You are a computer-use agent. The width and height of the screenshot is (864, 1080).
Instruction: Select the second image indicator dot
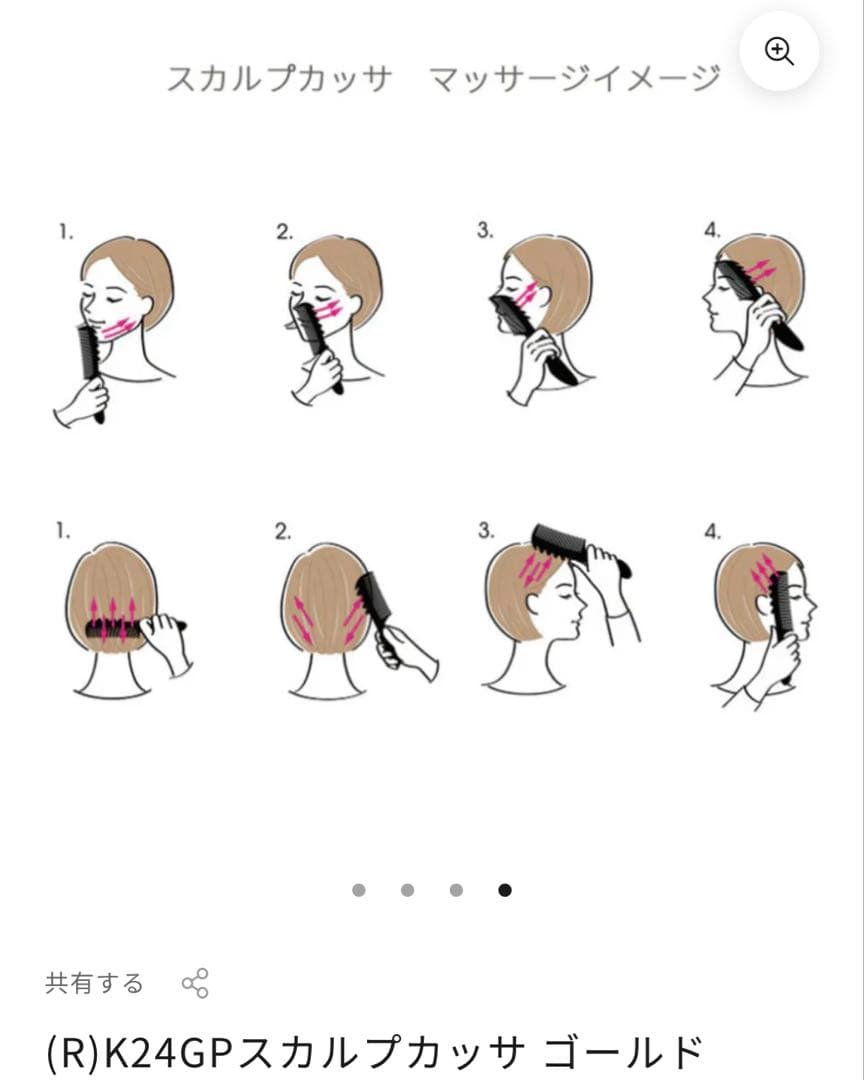click(407, 890)
